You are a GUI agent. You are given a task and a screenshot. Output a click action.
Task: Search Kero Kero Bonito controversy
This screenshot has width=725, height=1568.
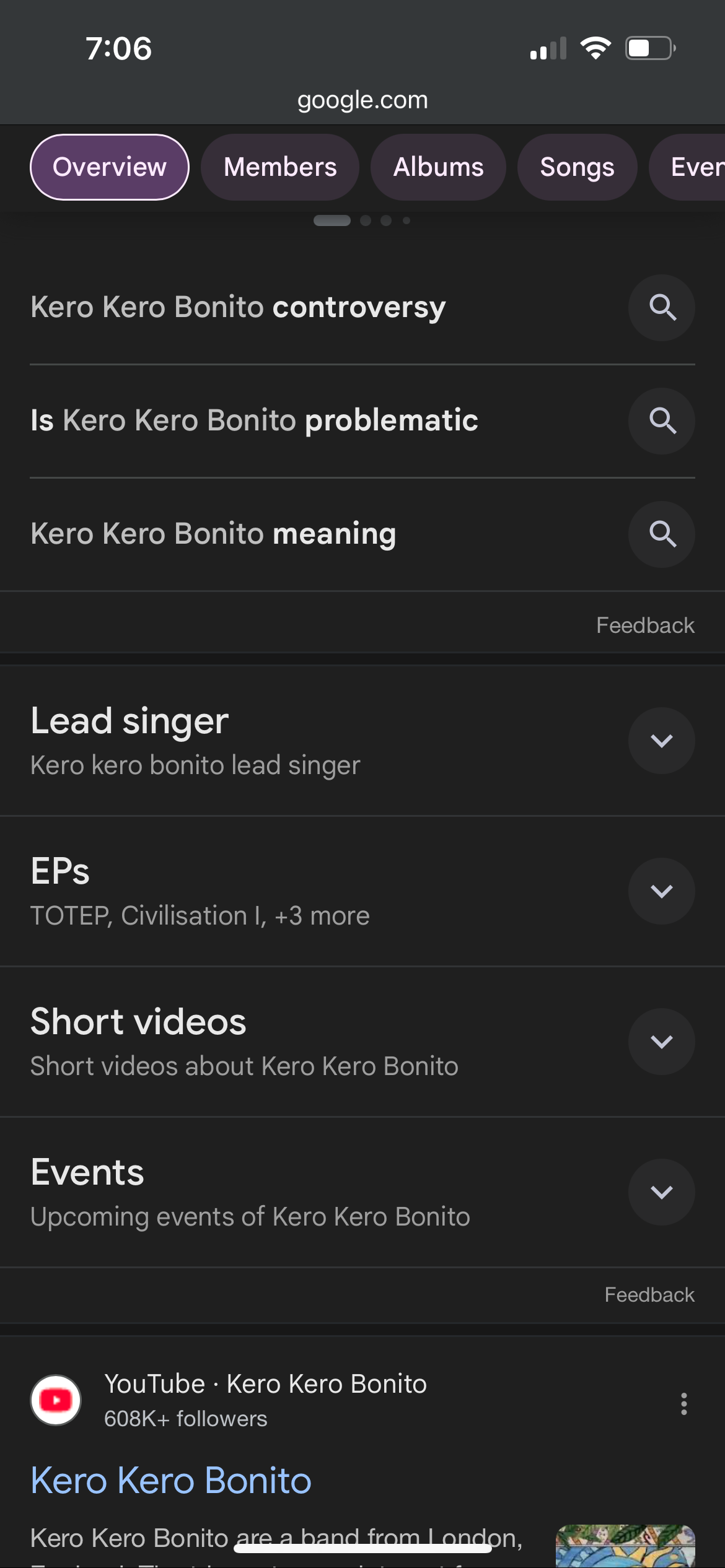(x=362, y=308)
